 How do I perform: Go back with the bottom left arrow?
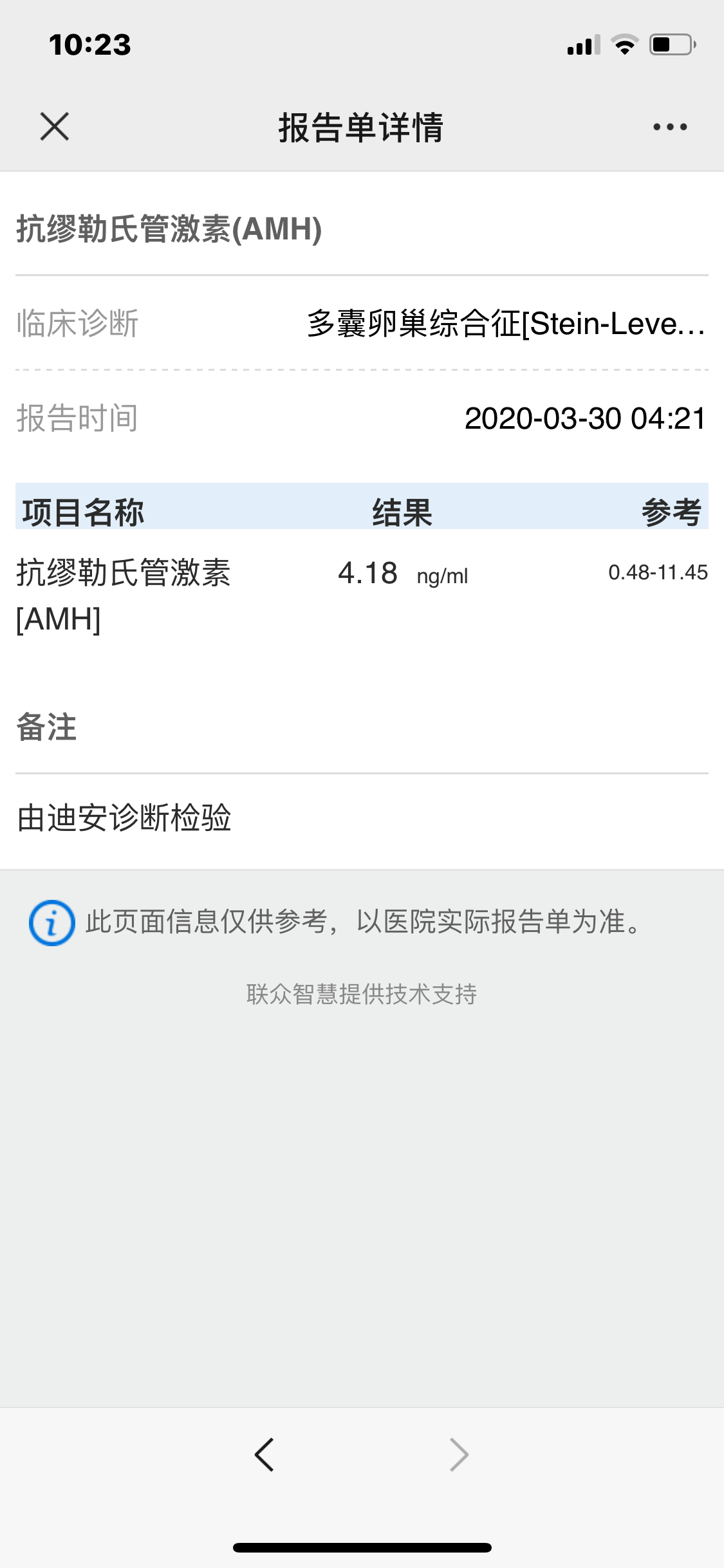click(265, 1454)
